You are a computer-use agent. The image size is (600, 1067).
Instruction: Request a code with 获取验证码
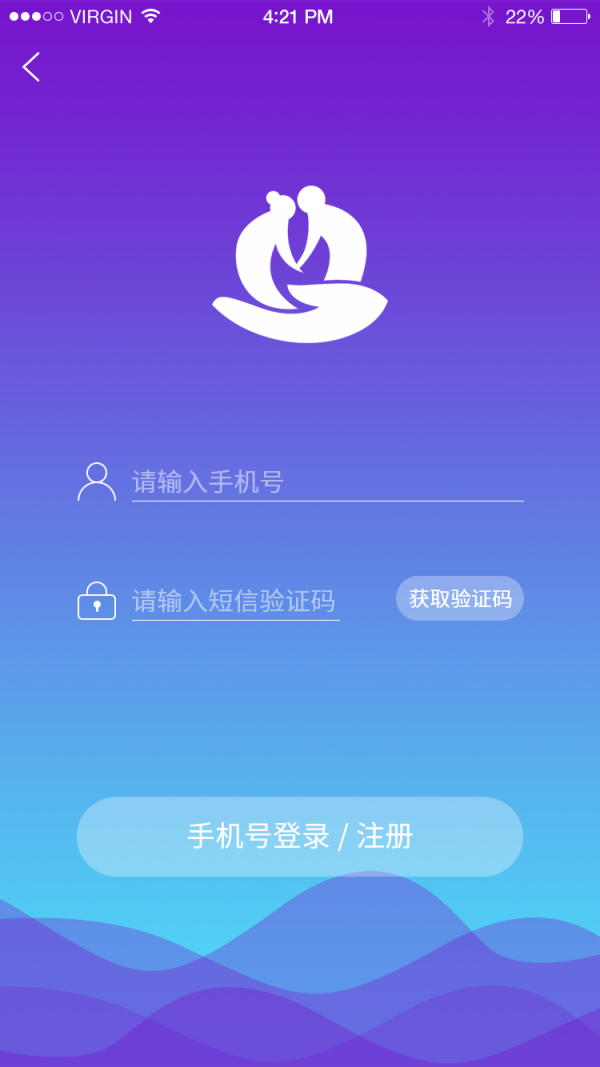point(460,599)
